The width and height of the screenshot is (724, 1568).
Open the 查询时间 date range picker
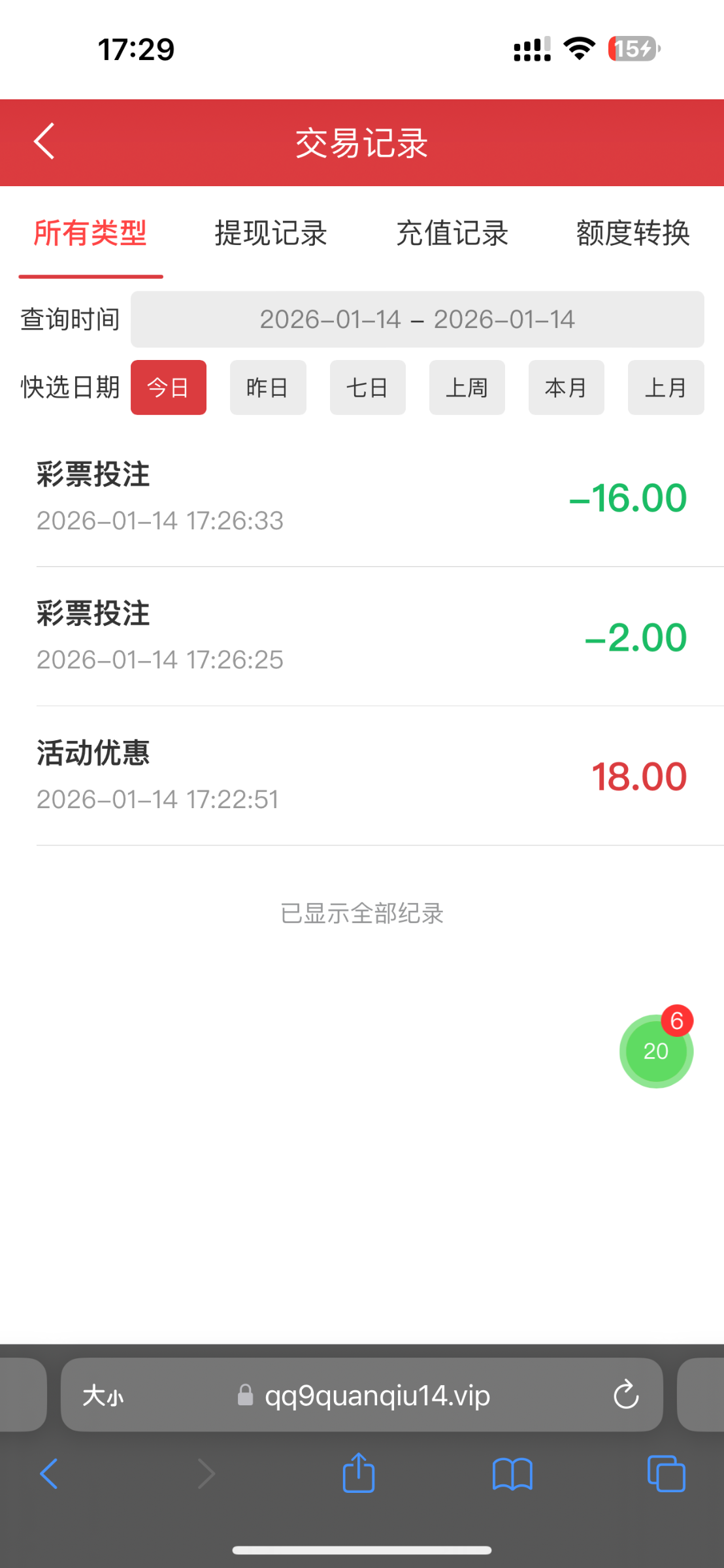tap(417, 319)
